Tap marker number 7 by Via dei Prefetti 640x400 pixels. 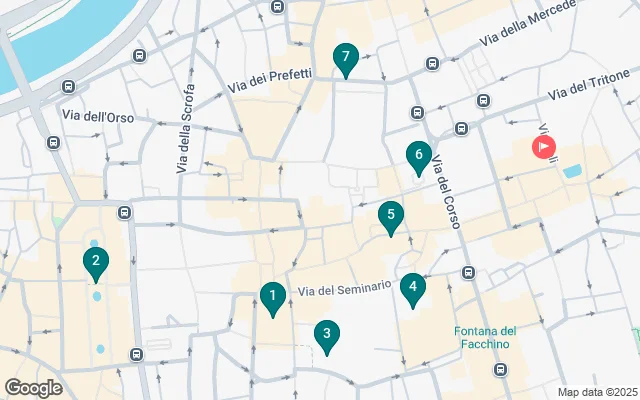345,58
